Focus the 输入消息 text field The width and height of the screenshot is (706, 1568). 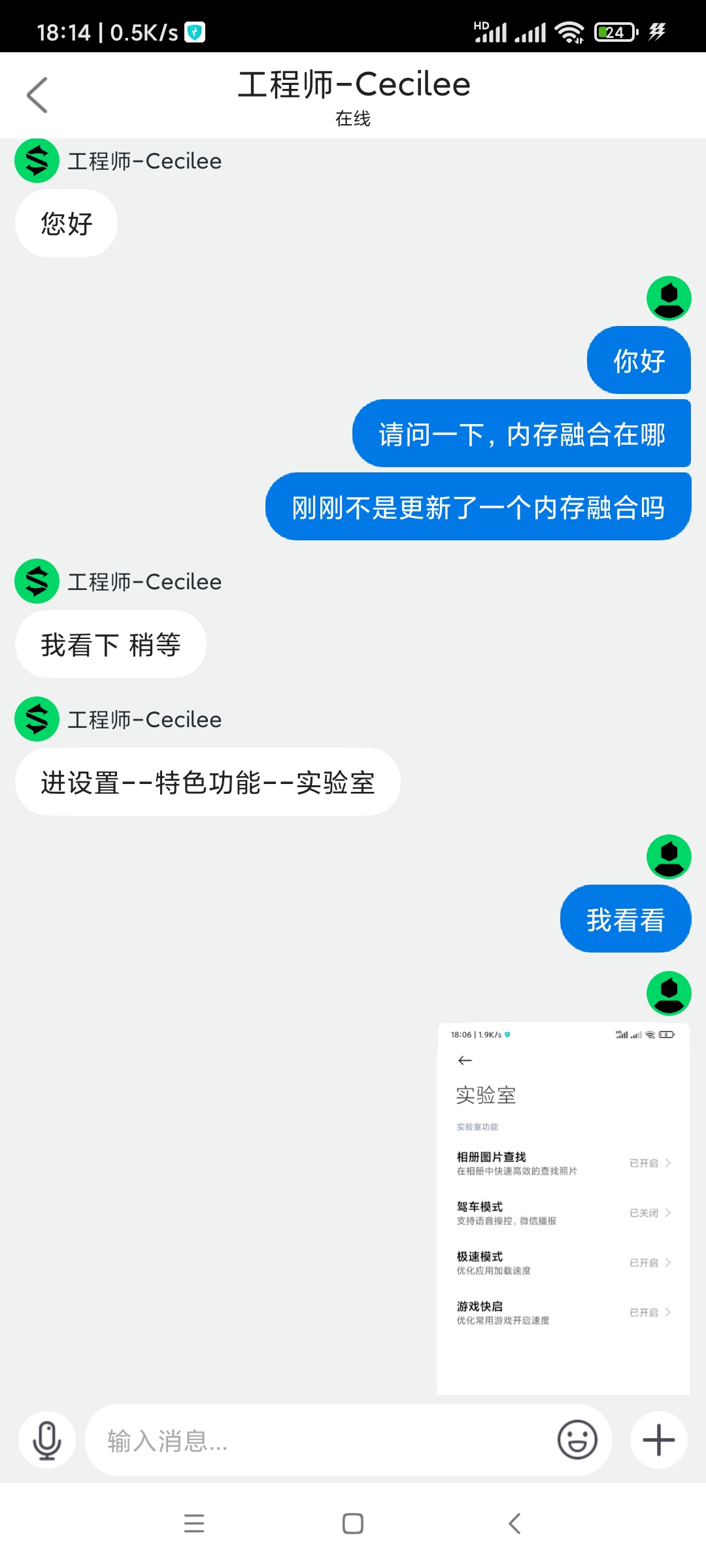320,1440
